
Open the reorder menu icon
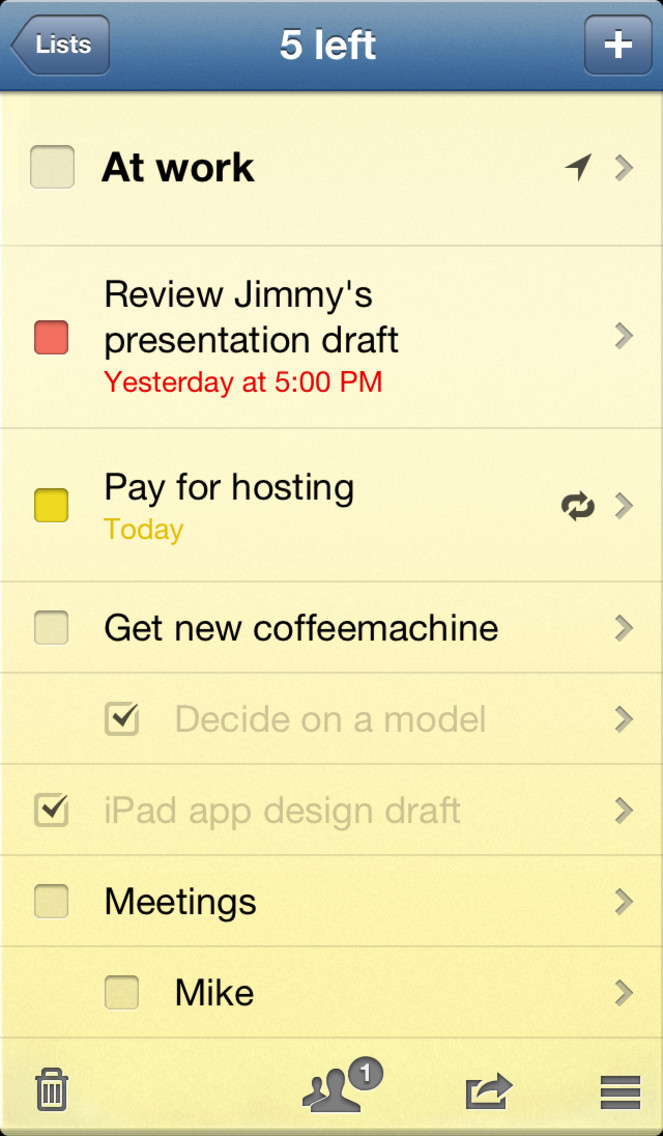[x=620, y=1093]
